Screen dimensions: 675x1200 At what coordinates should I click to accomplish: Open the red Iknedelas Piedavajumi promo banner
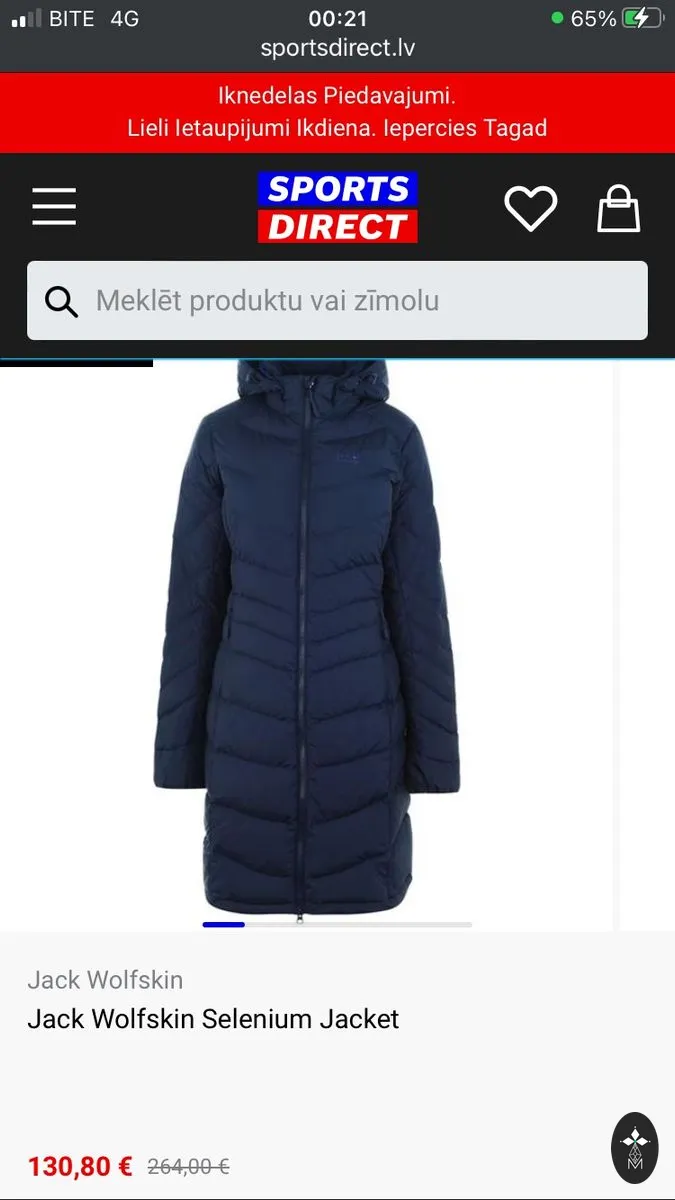(337, 112)
